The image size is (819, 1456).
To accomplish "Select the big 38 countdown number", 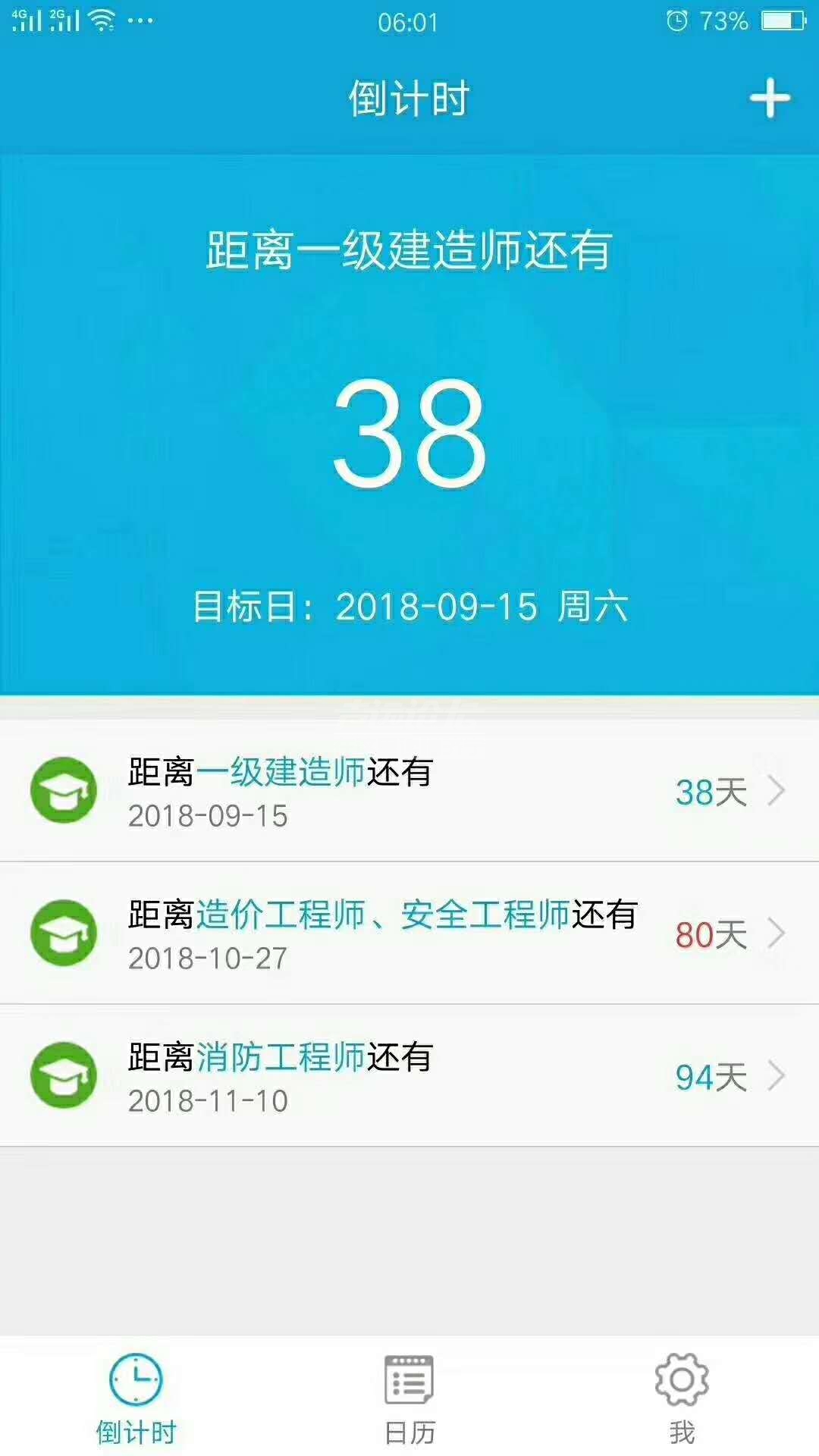I will pos(409,432).
